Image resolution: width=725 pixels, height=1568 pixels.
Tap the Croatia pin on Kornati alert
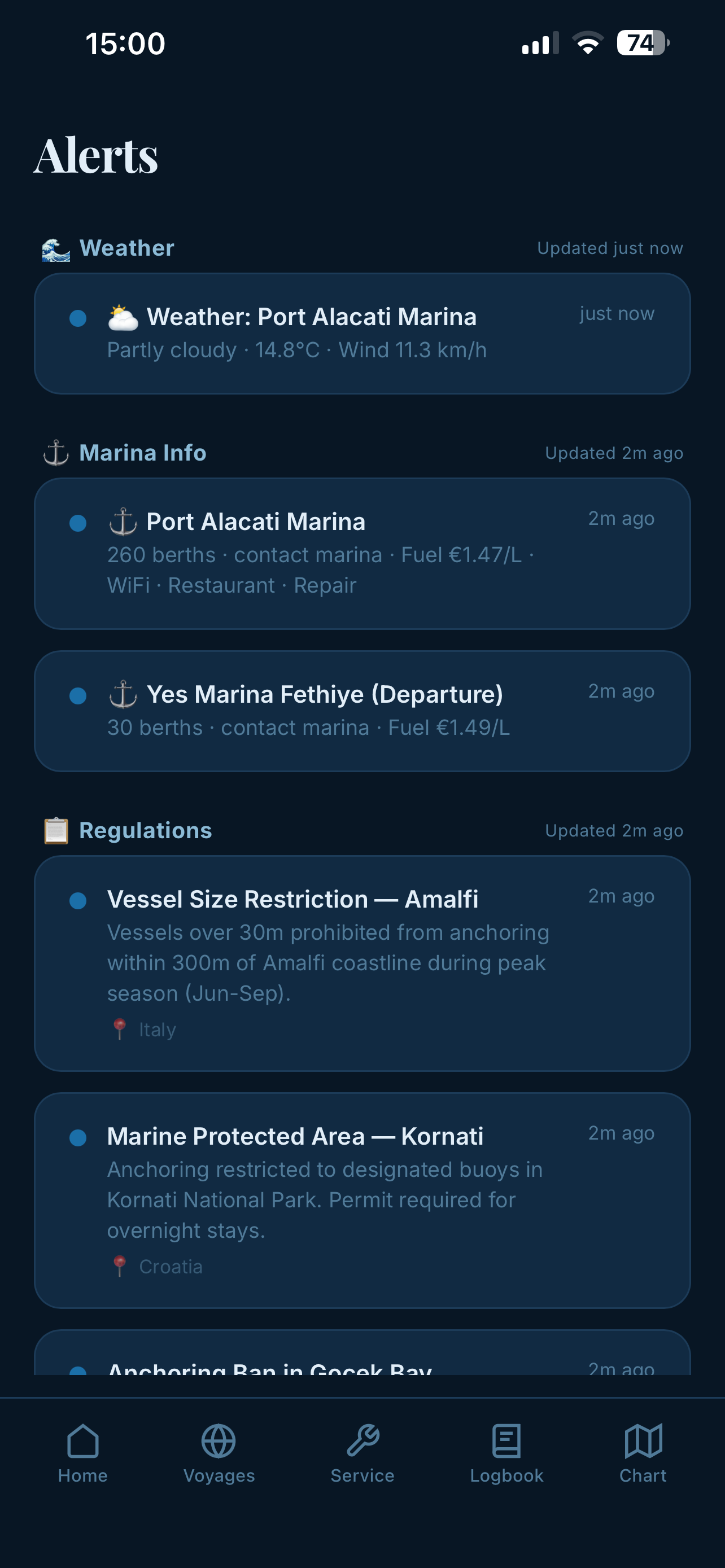tap(119, 1265)
